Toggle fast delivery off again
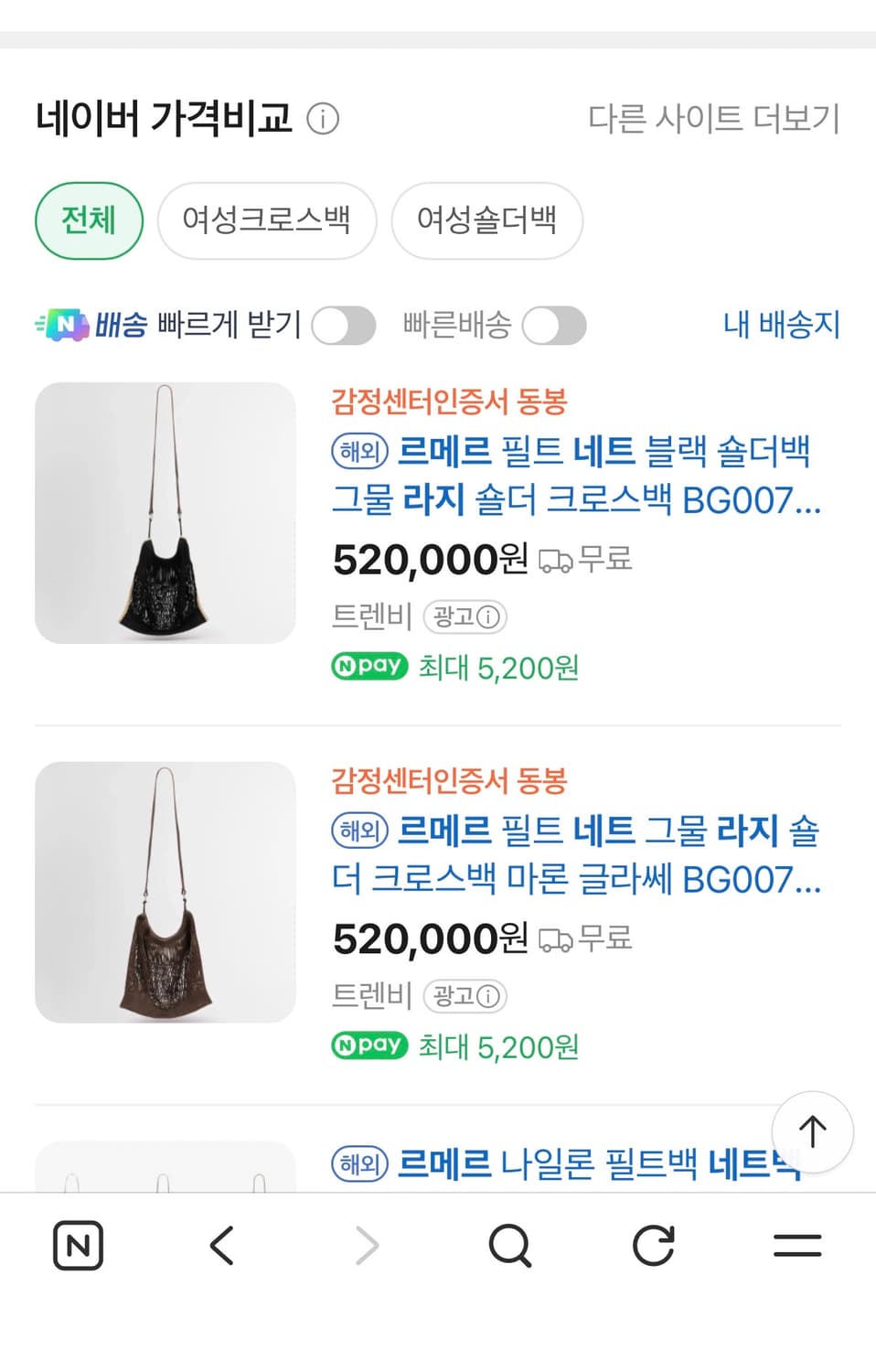The height and width of the screenshot is (1372, 876). click(556, 326)
